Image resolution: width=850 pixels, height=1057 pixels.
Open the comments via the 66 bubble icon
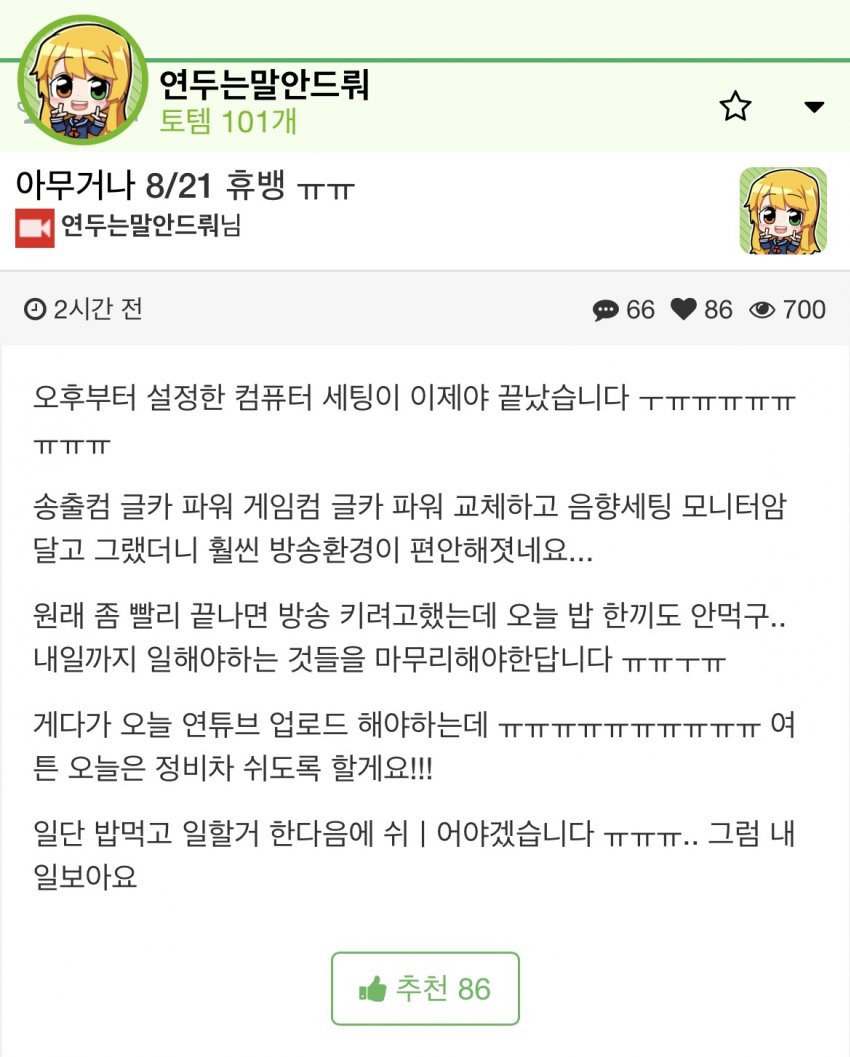pos(607,310)
